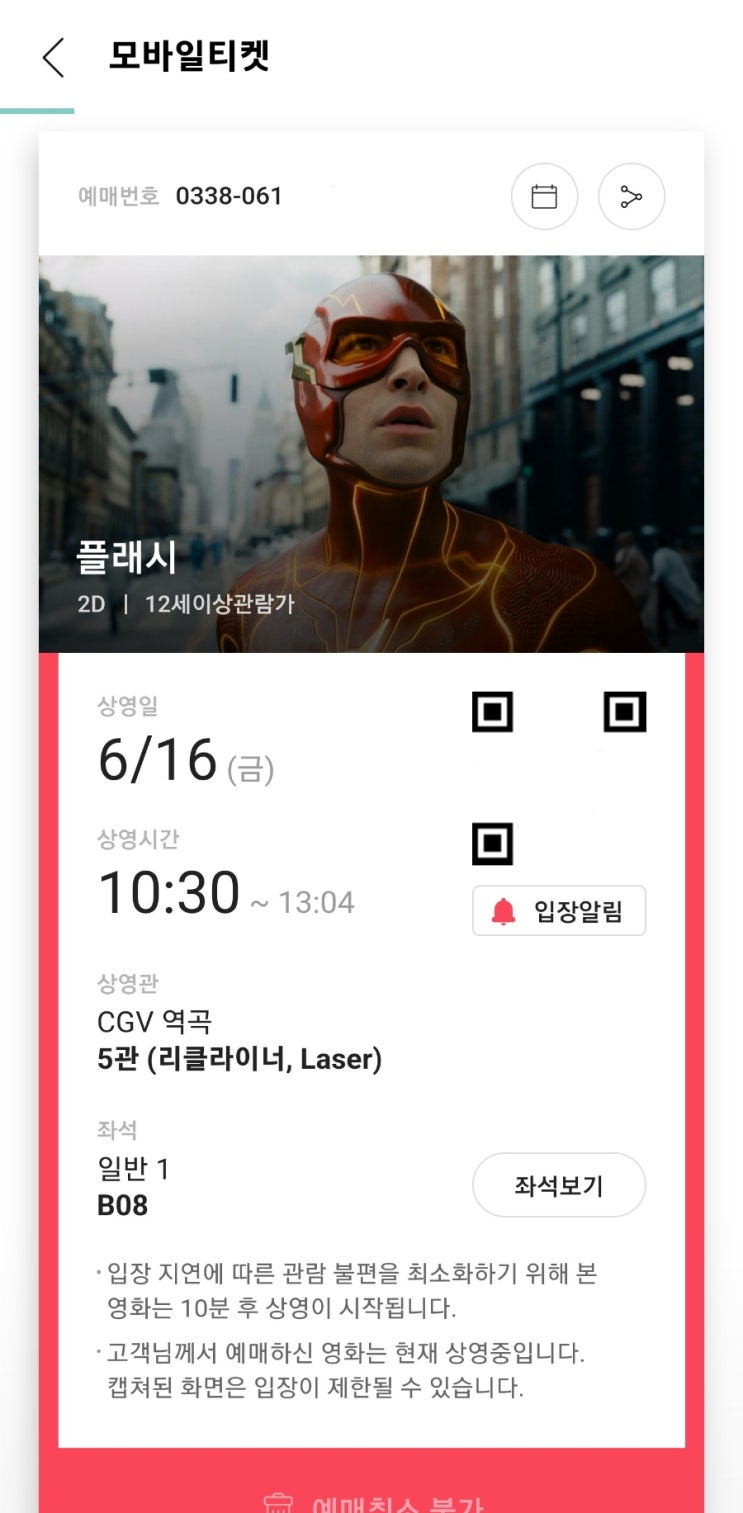
Task: Add the screening to the calendar
Action: point(544,197)
